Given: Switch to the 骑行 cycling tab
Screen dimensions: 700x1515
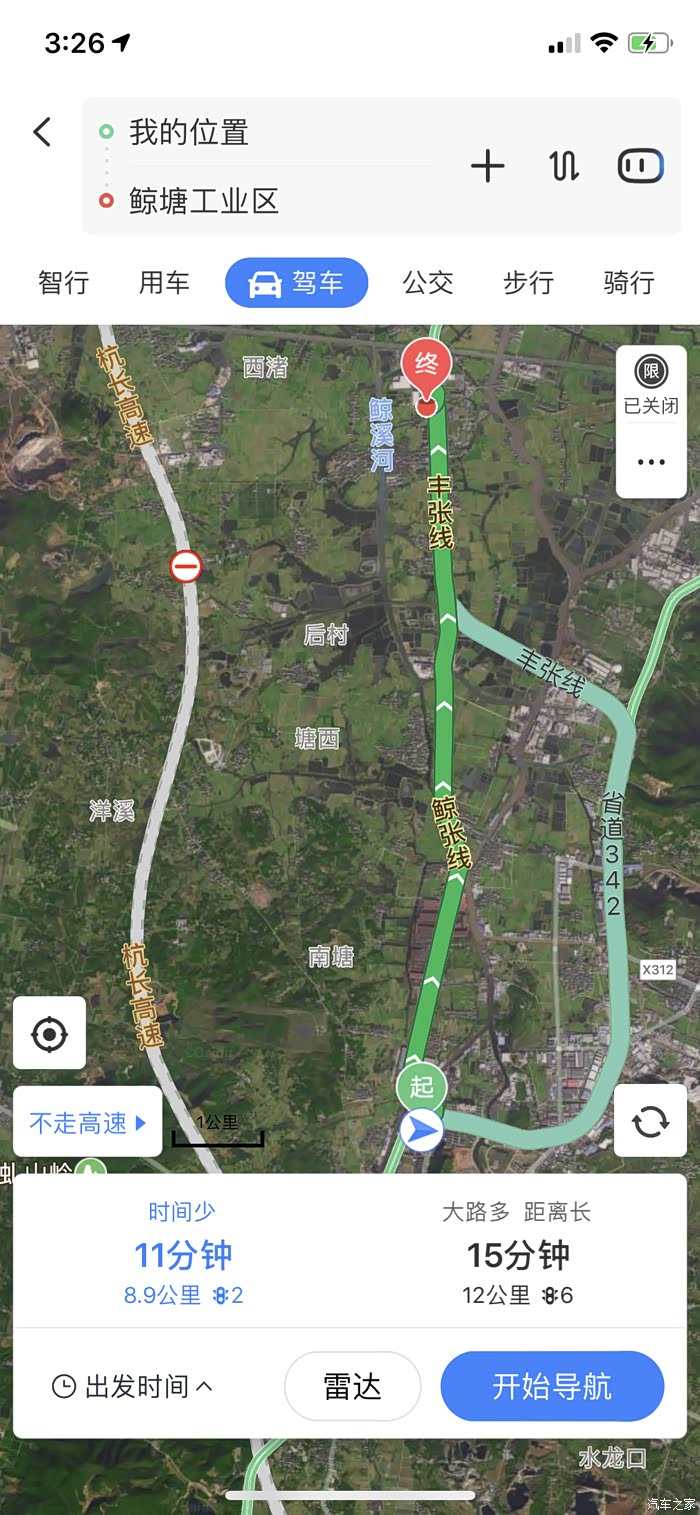Looking at the screenshot, I should tap(629, 283).
